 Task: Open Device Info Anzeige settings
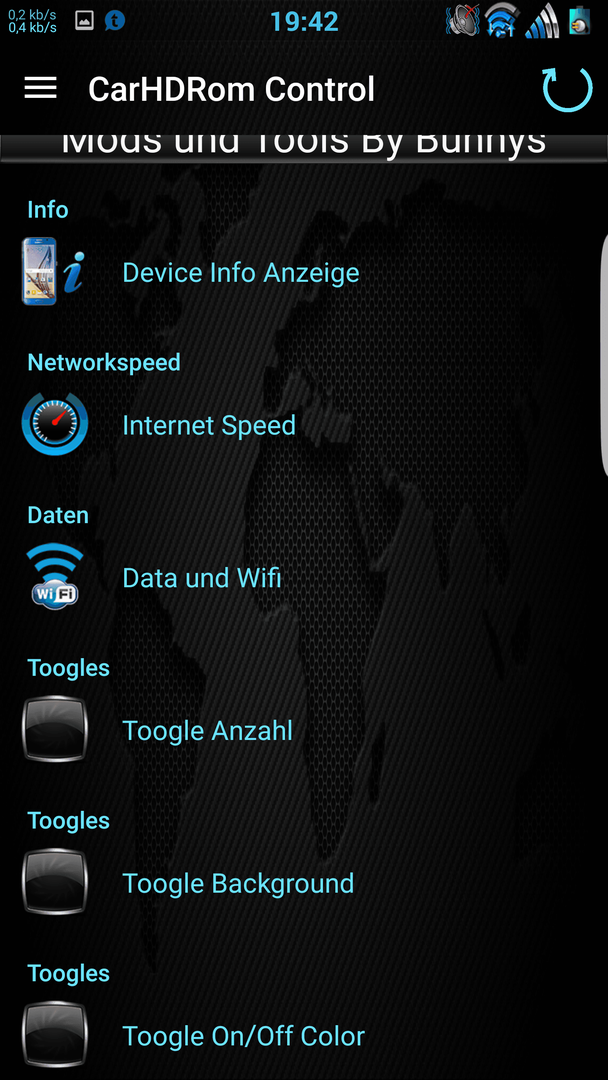240,273
